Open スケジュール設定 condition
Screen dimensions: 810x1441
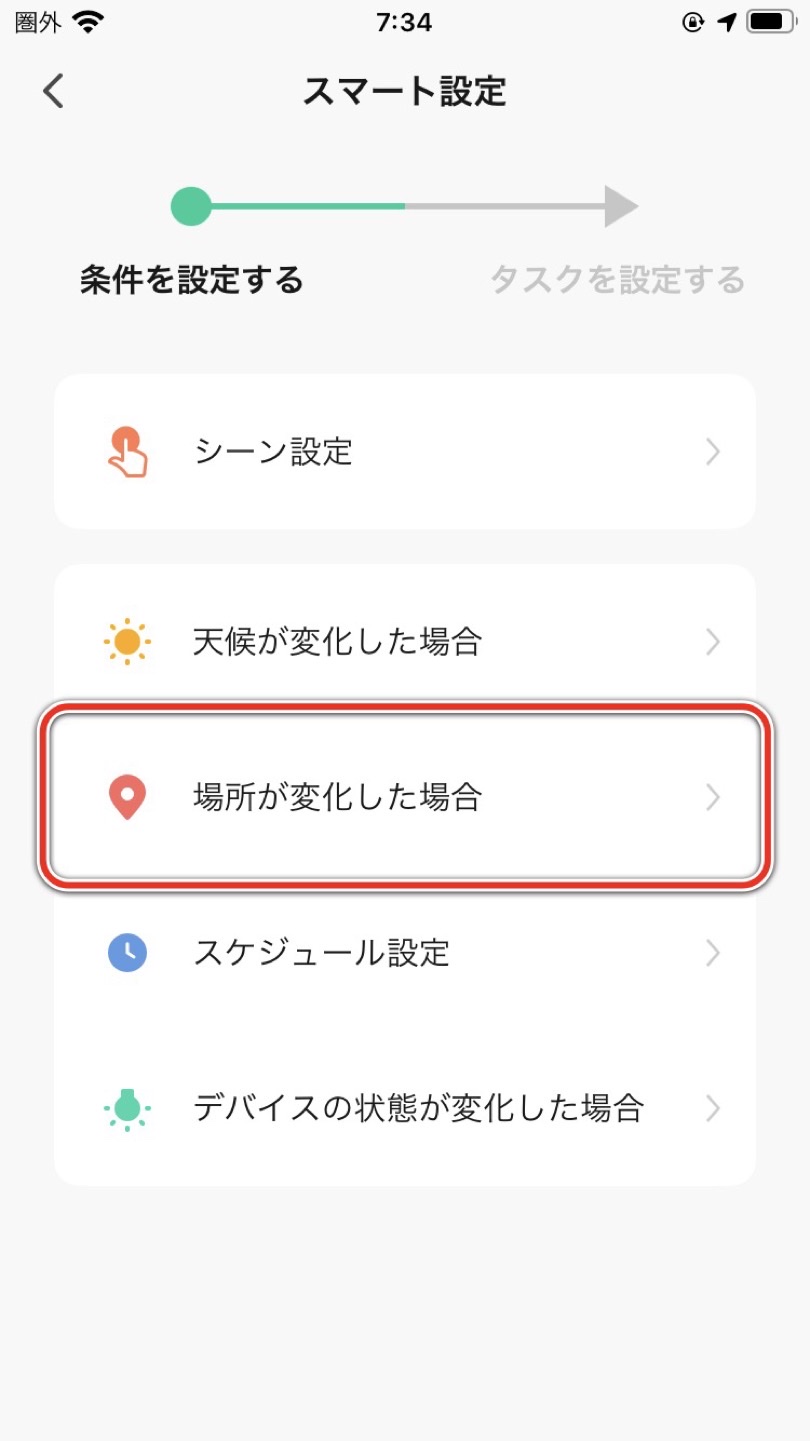[405, 953]
